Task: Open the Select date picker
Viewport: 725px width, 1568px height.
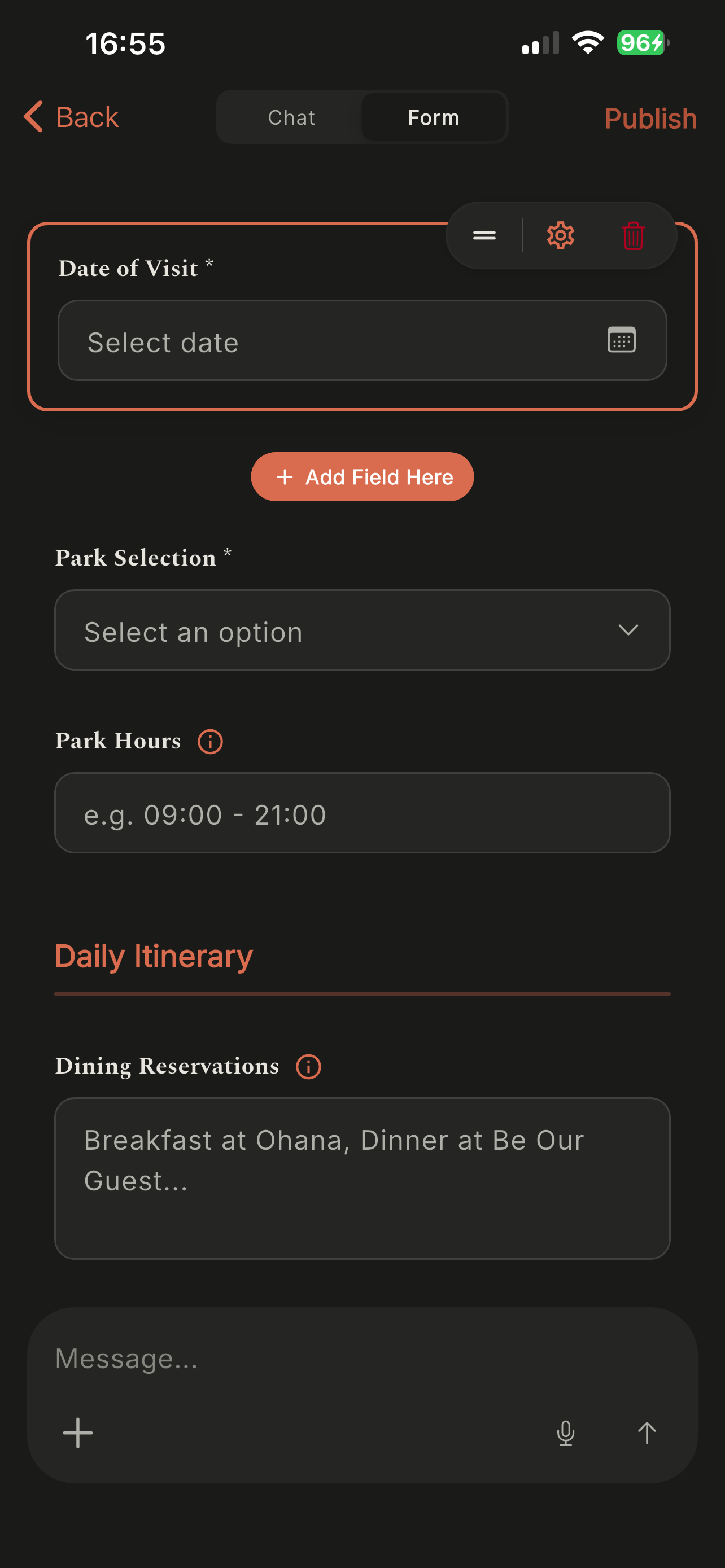Action: (361, 341)
